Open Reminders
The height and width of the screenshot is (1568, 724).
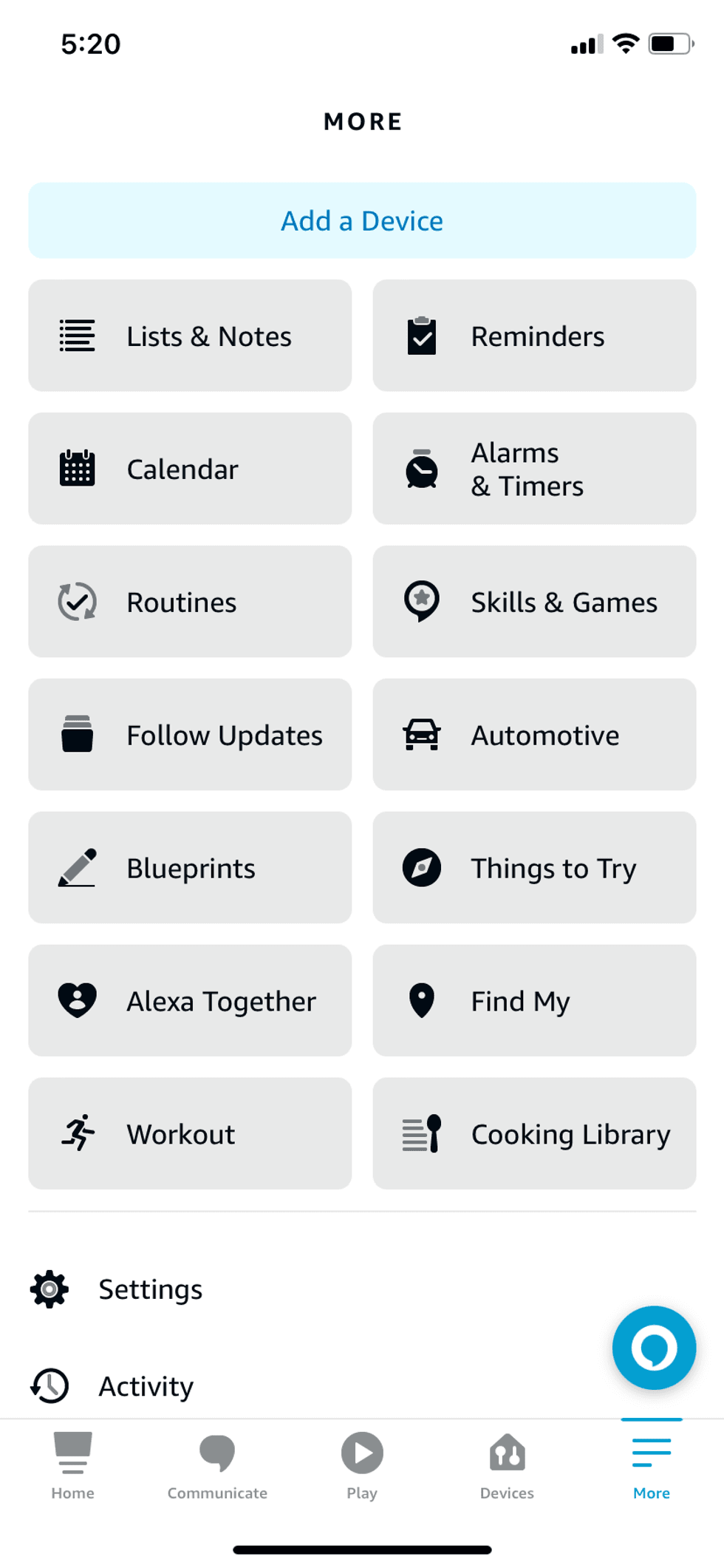coord(534,336)
